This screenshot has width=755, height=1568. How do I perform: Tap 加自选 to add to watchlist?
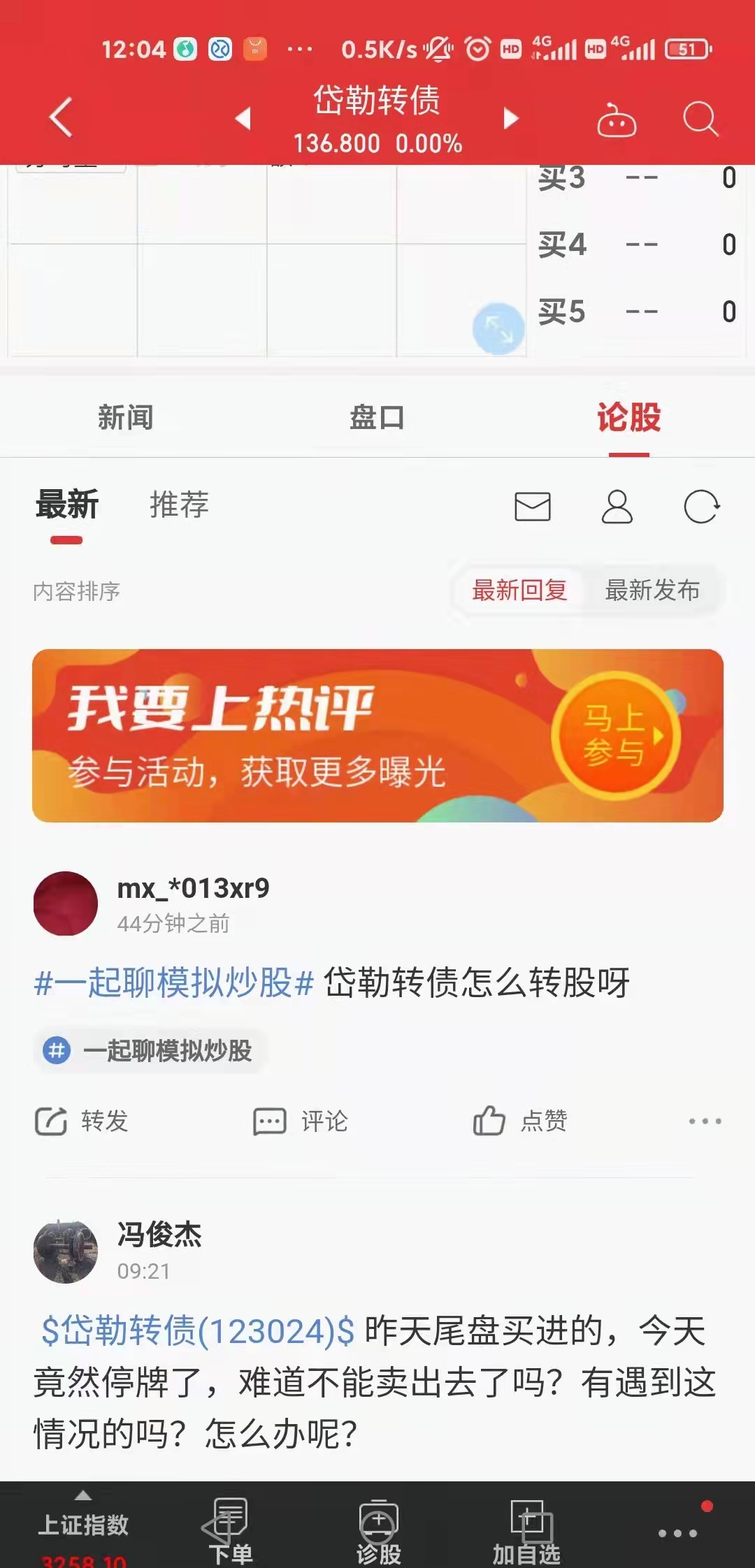[x=527, y=1532]
